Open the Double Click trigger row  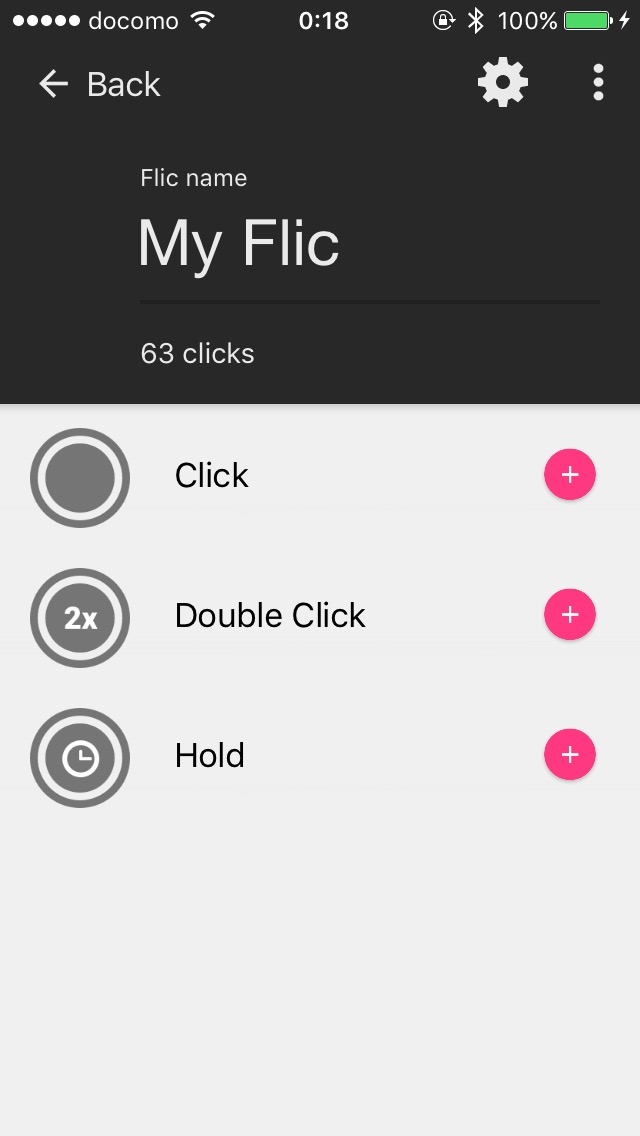point(320,617)
